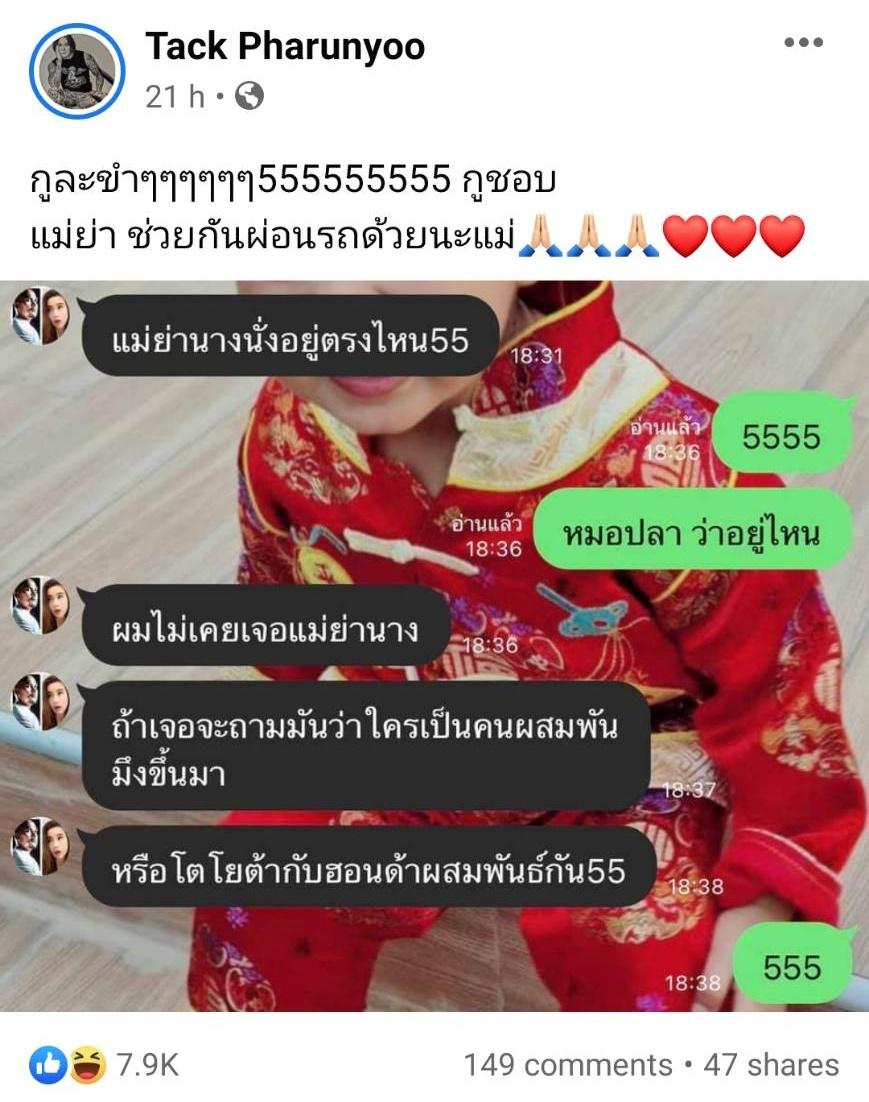Open Tack Pharunyoo's profile name link

tap(285, 45)
